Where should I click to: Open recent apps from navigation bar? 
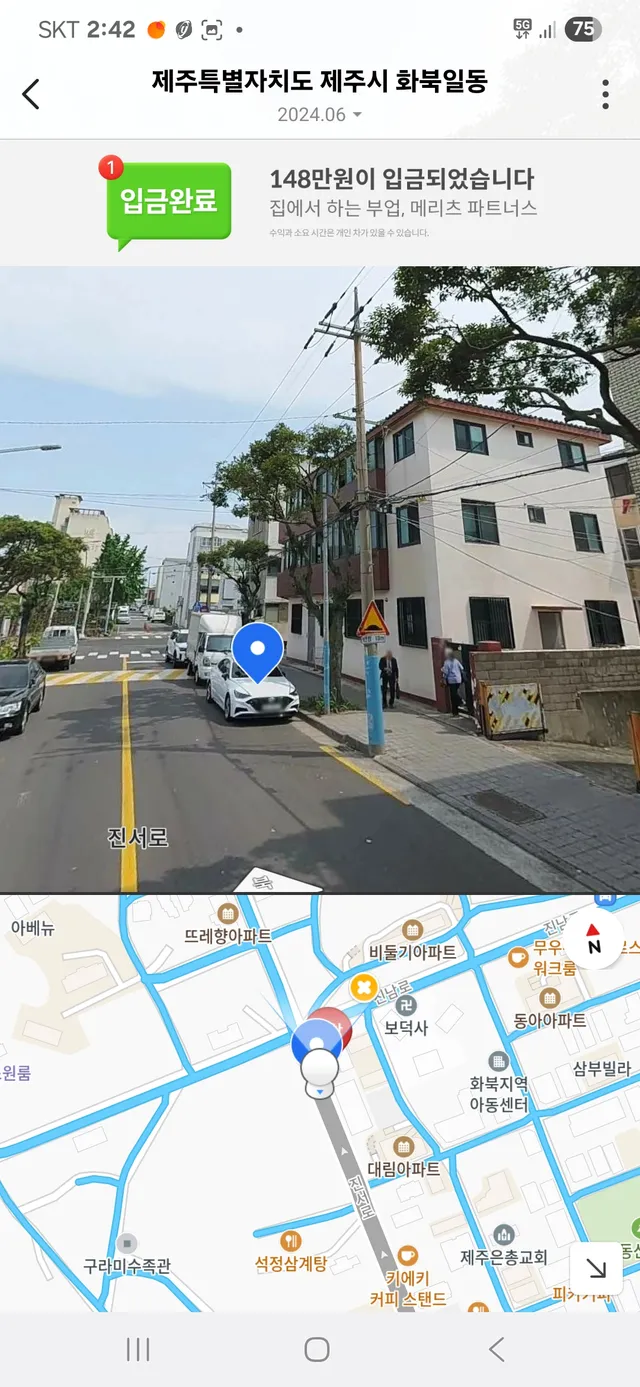tap(138, 1349)
